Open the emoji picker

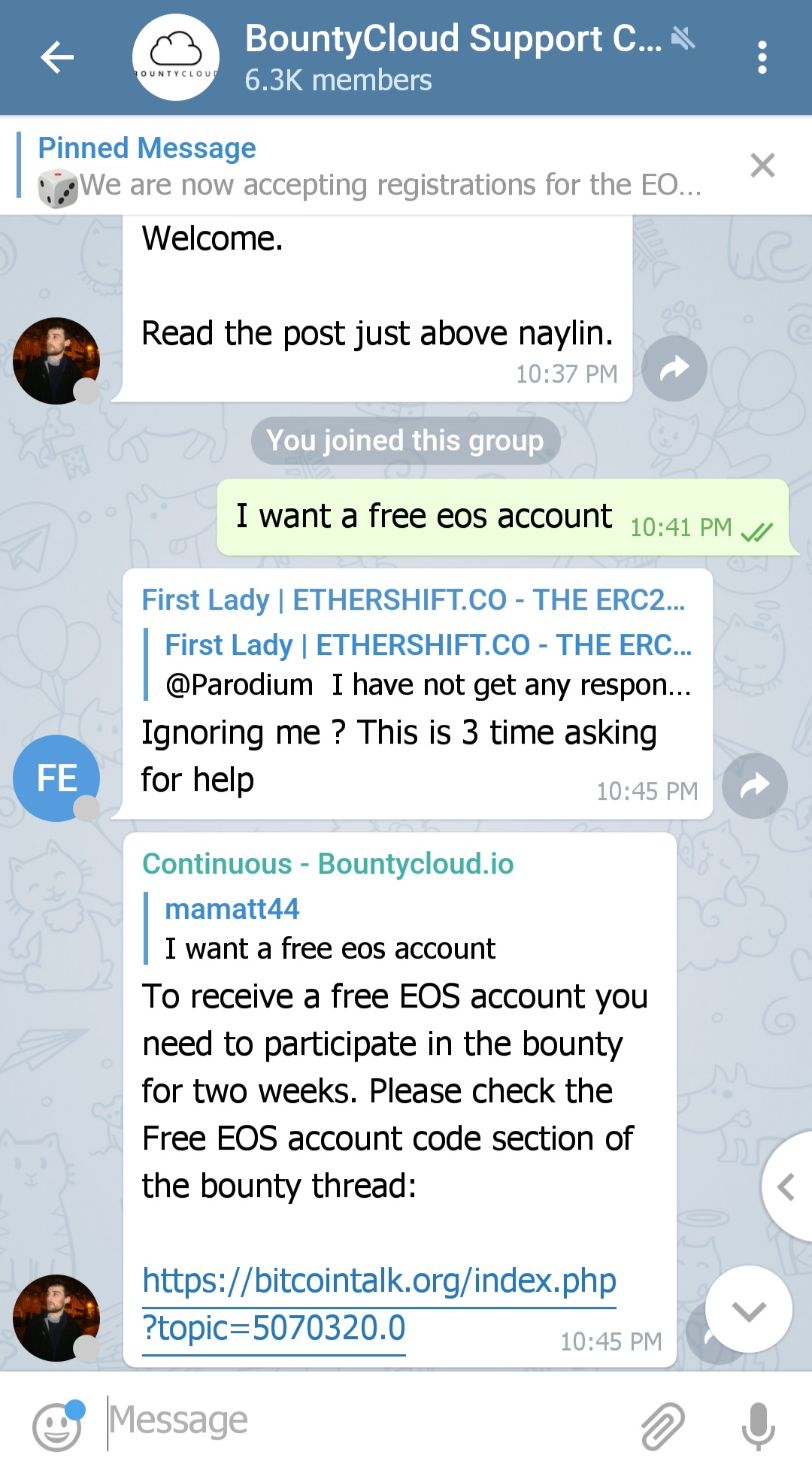click(x=57, y=1425)
